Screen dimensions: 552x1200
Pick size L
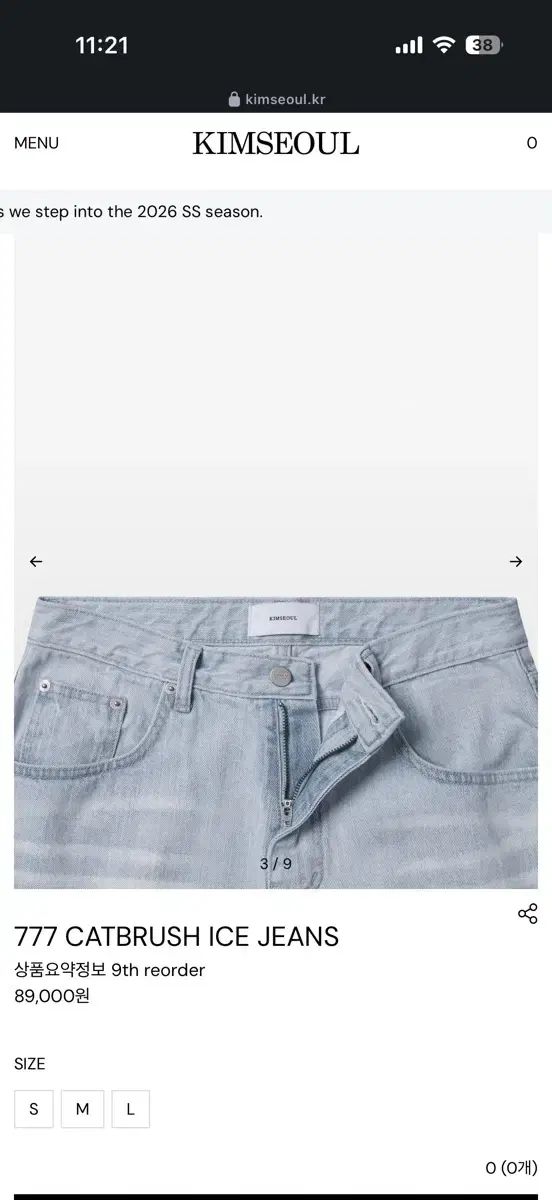click(x=131, y=1109)
